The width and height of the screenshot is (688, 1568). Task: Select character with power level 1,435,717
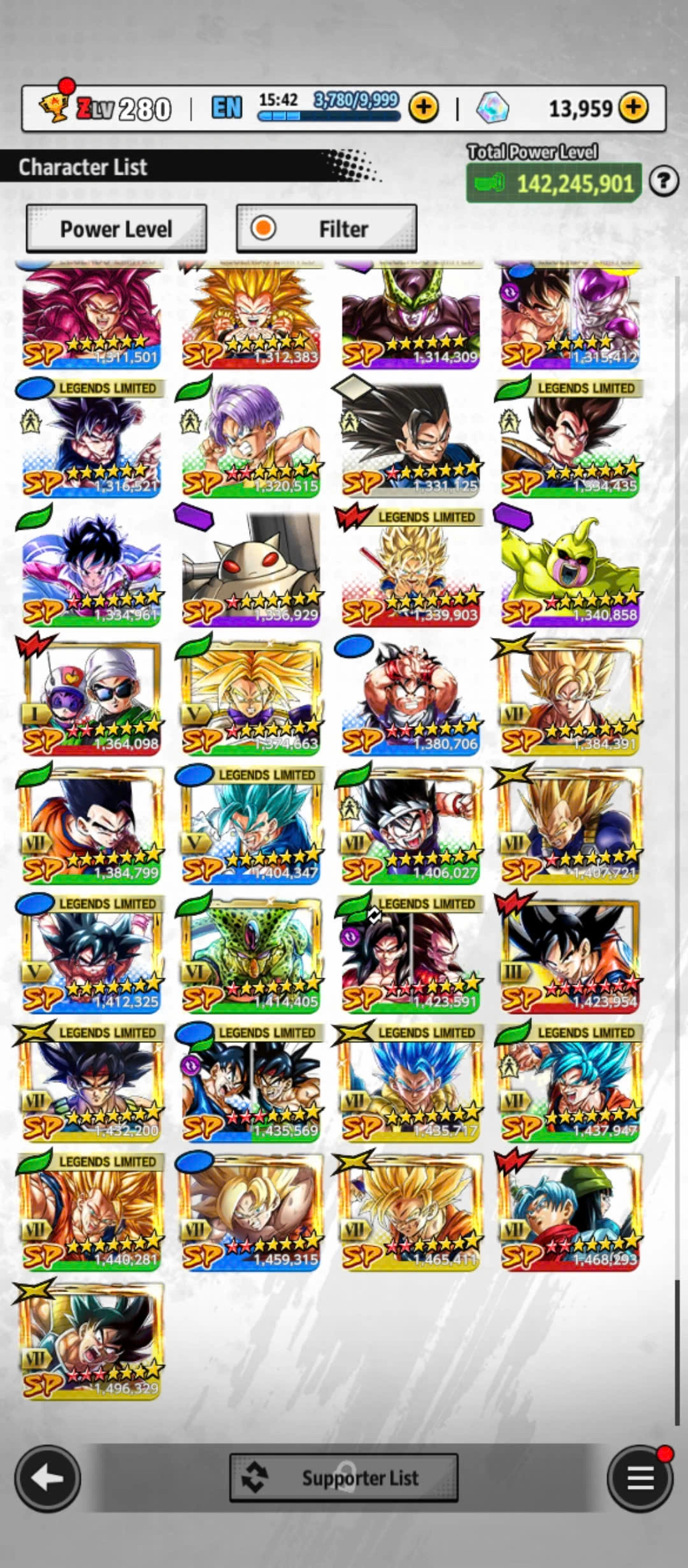pyautogui.click(x=410, y=1084)
